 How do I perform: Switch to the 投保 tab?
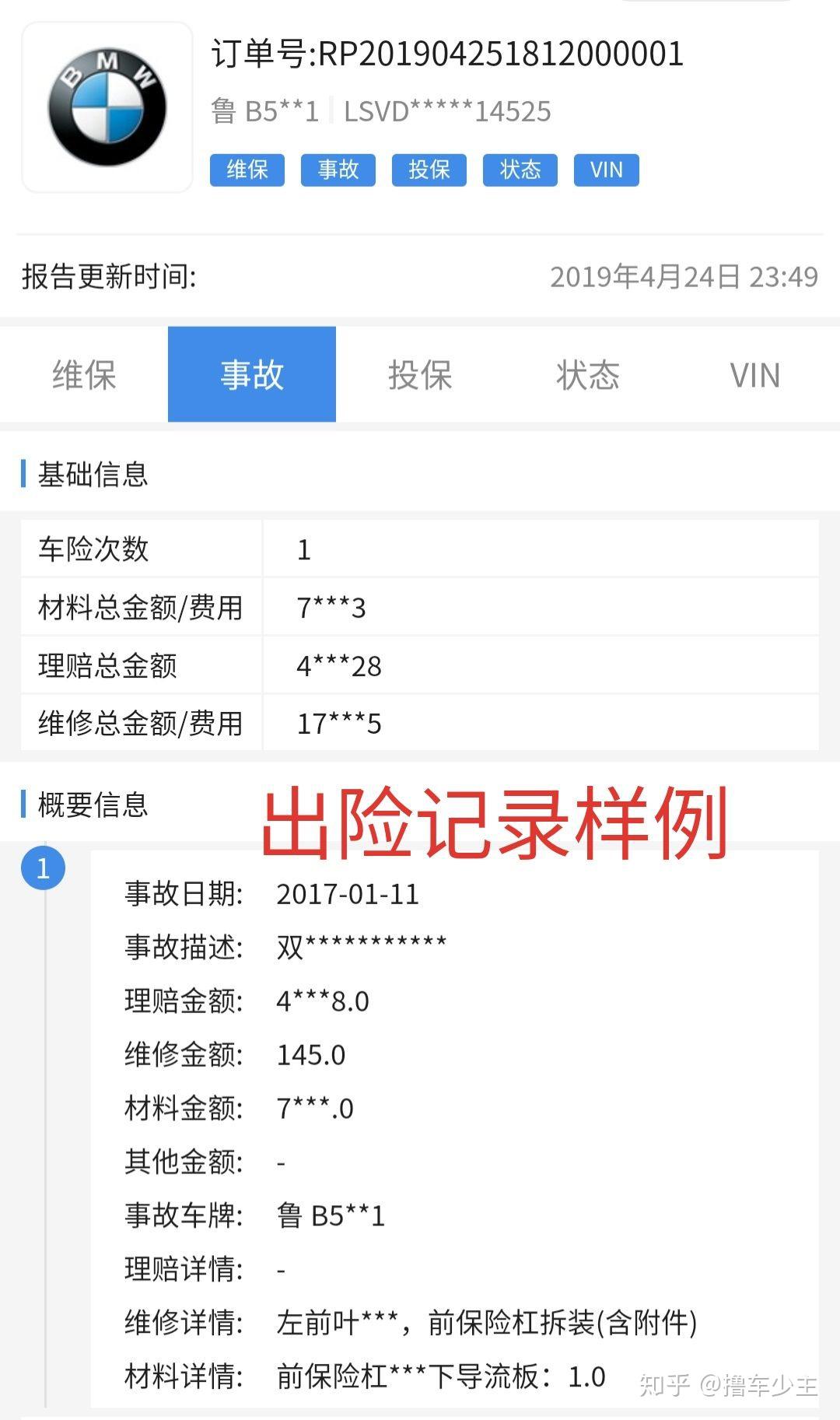point(421,374)
